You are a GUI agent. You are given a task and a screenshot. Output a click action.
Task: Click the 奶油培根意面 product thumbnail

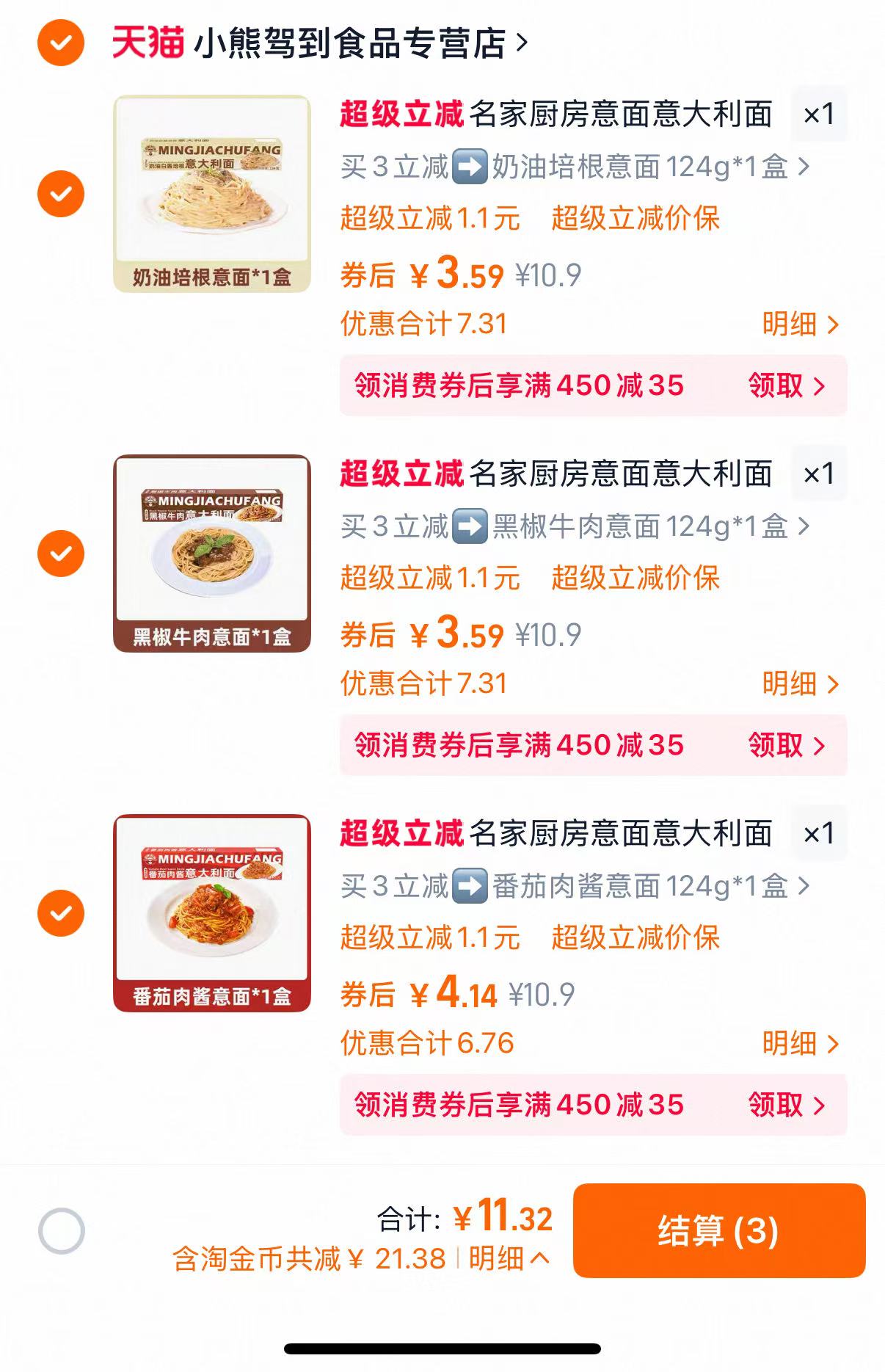coord(213,195)
